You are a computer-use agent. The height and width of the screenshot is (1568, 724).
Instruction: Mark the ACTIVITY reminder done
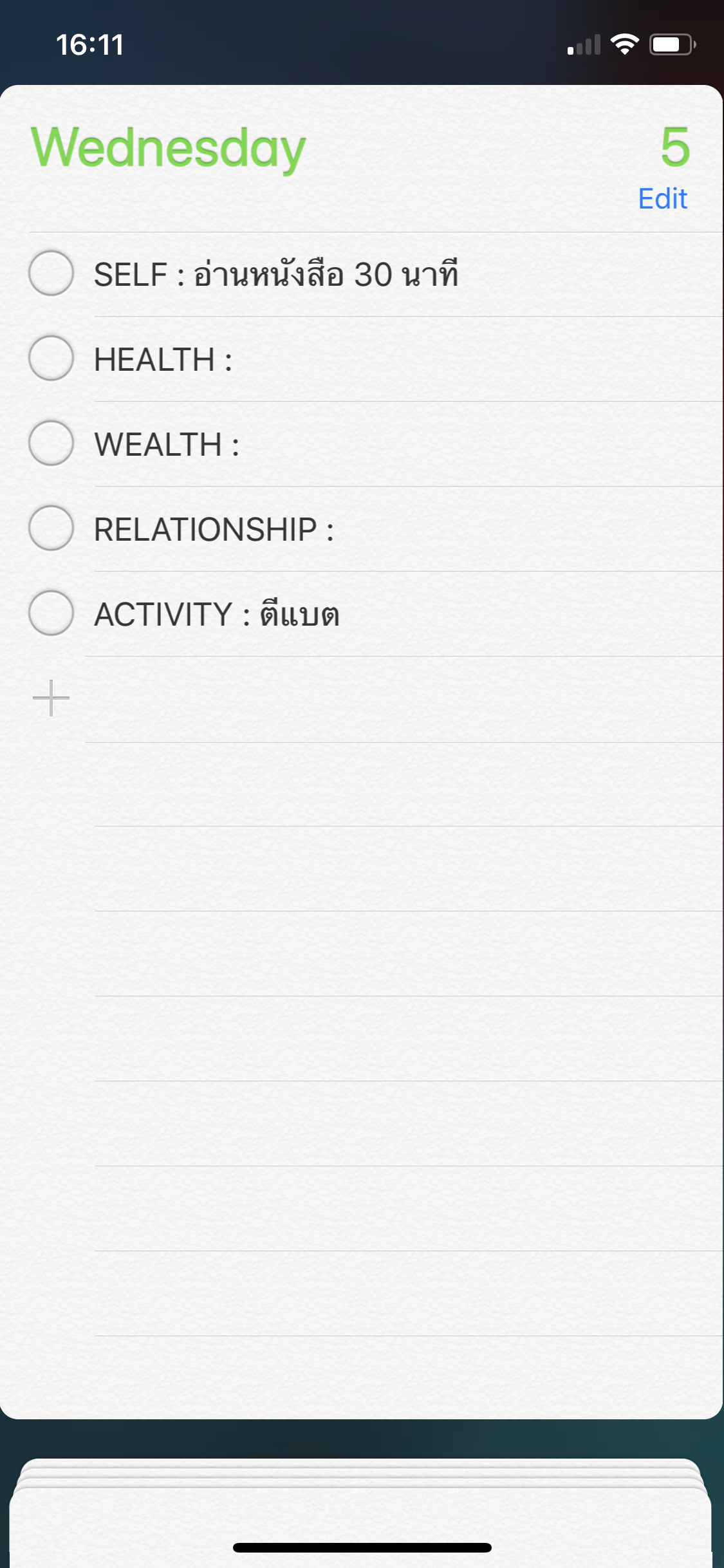pos(51,613)
